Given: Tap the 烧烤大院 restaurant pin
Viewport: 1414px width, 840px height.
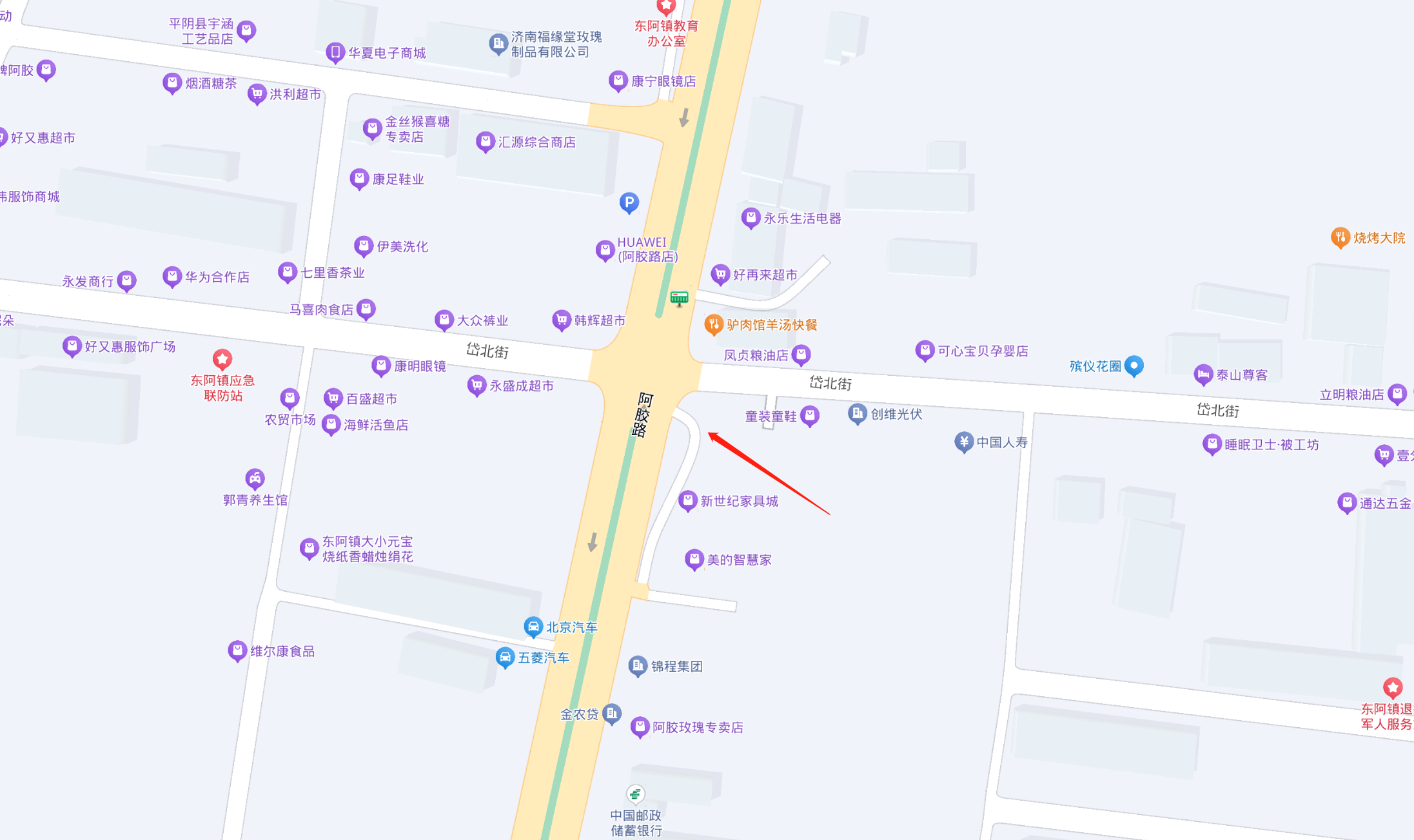Looking at the screenshot, I should click(x=1340, y=237).
